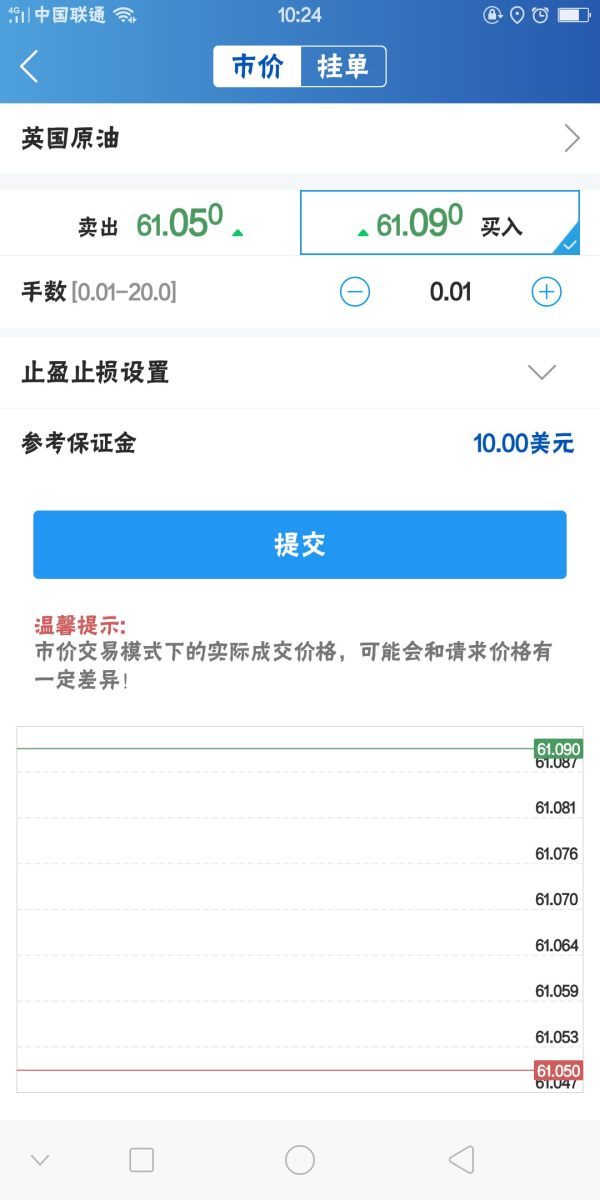Go back using the top-left arrow
Screen dimensions: 600x1200
point(30,67)
